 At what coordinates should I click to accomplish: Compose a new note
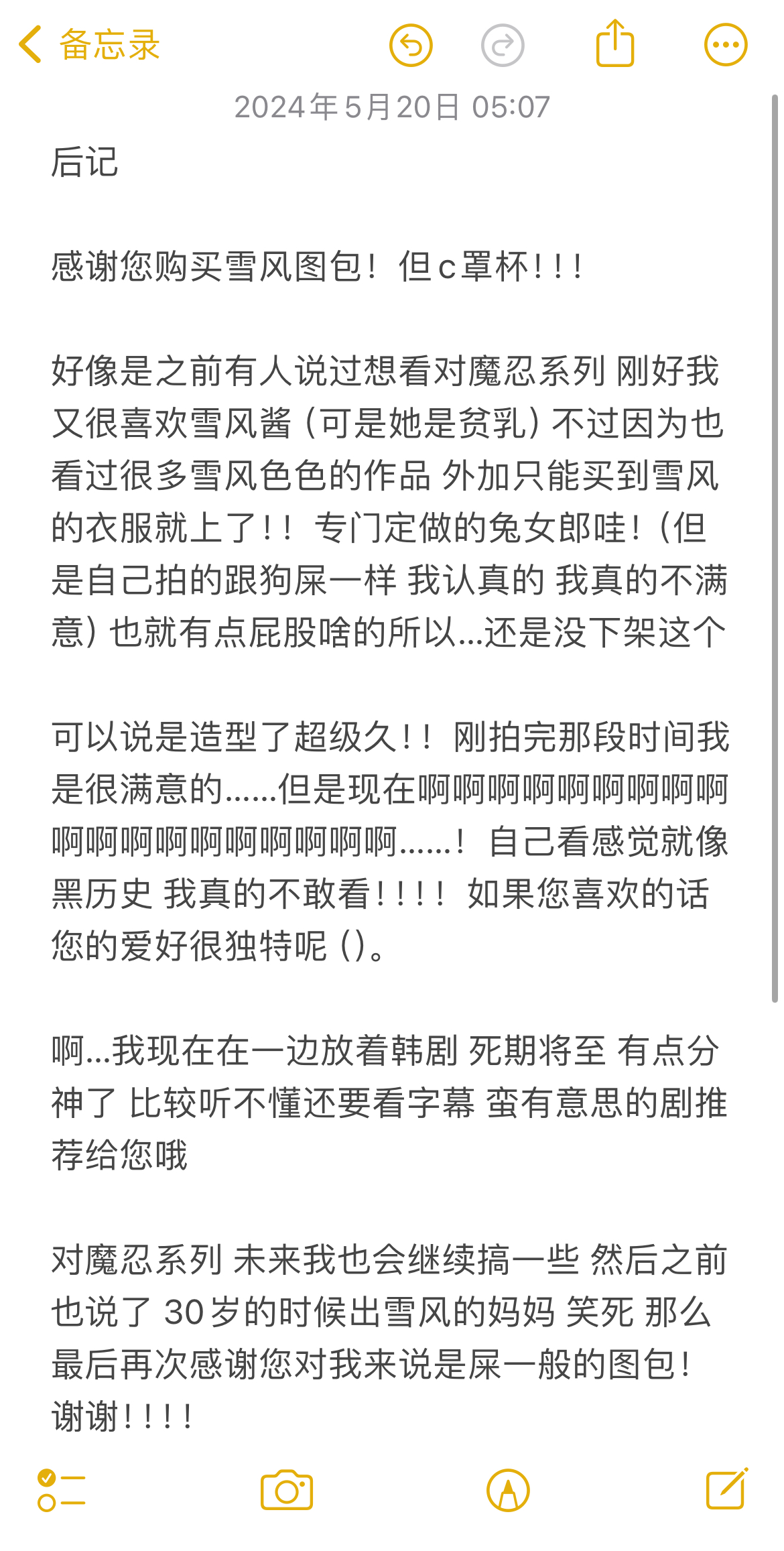pyautogui.click(x=726, y=1489)
